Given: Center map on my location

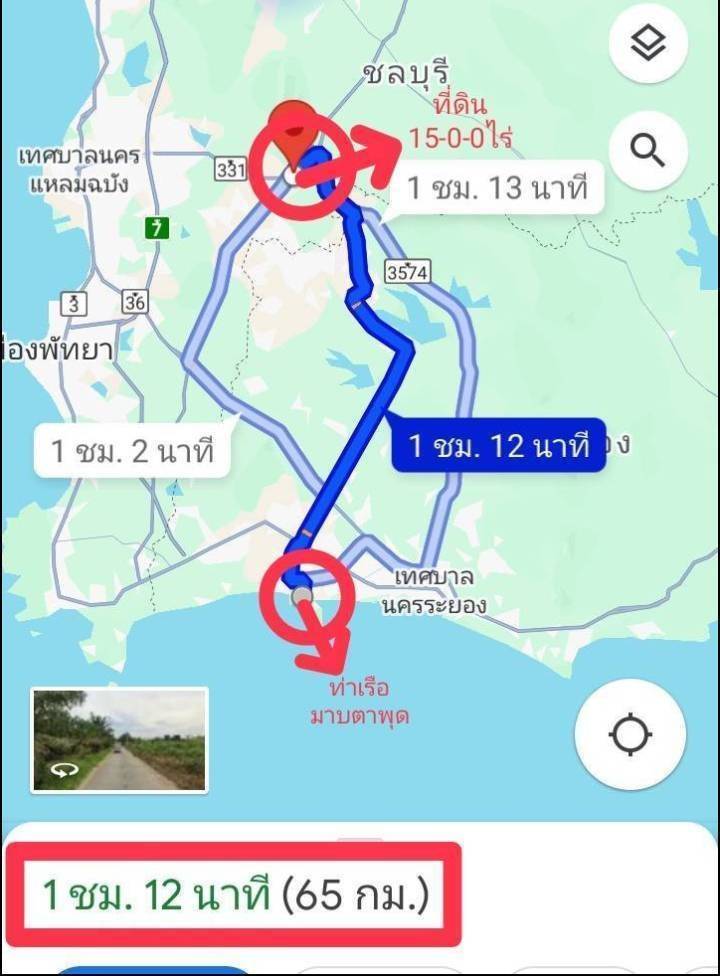Looking at the screenshot, I should [x=630, y=735].
